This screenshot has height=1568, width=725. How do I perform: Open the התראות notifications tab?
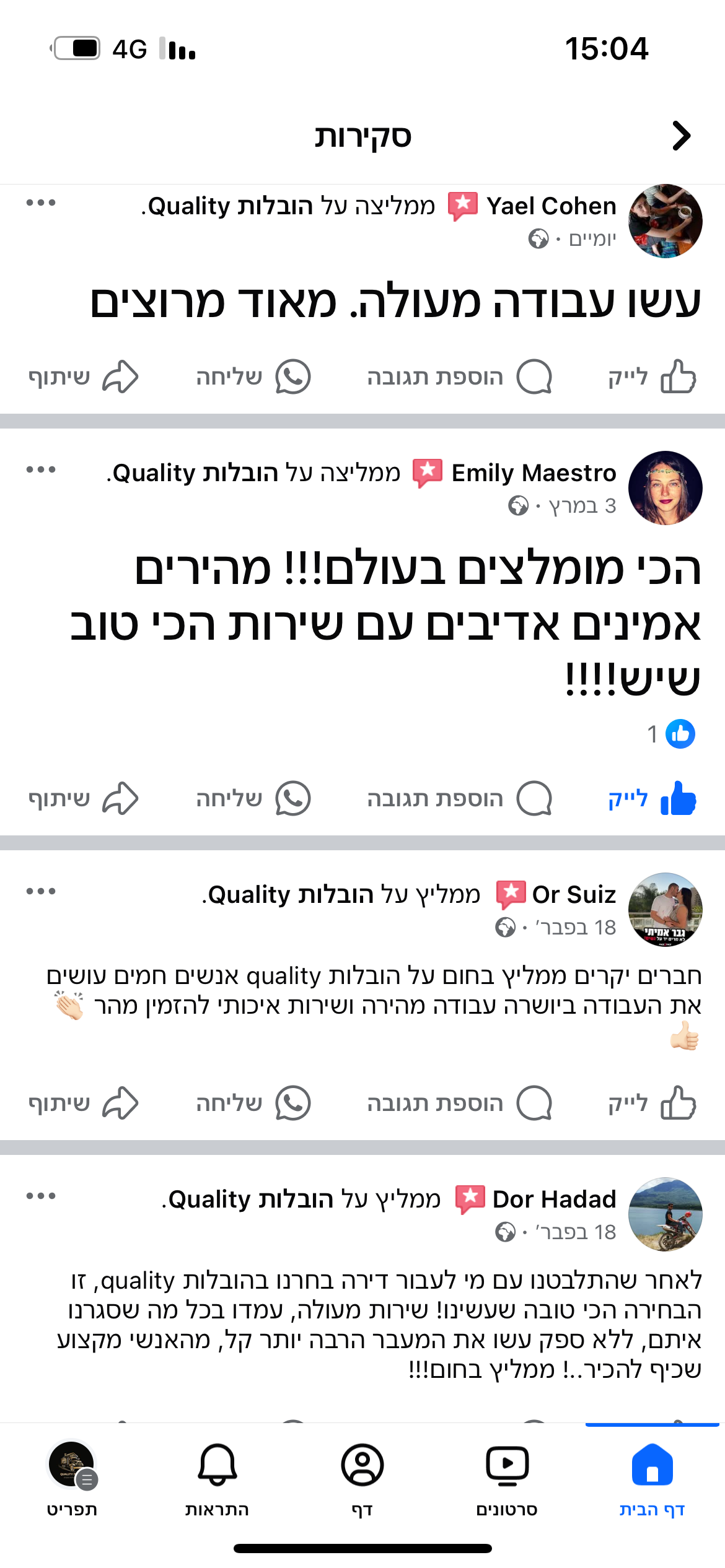217,1479
